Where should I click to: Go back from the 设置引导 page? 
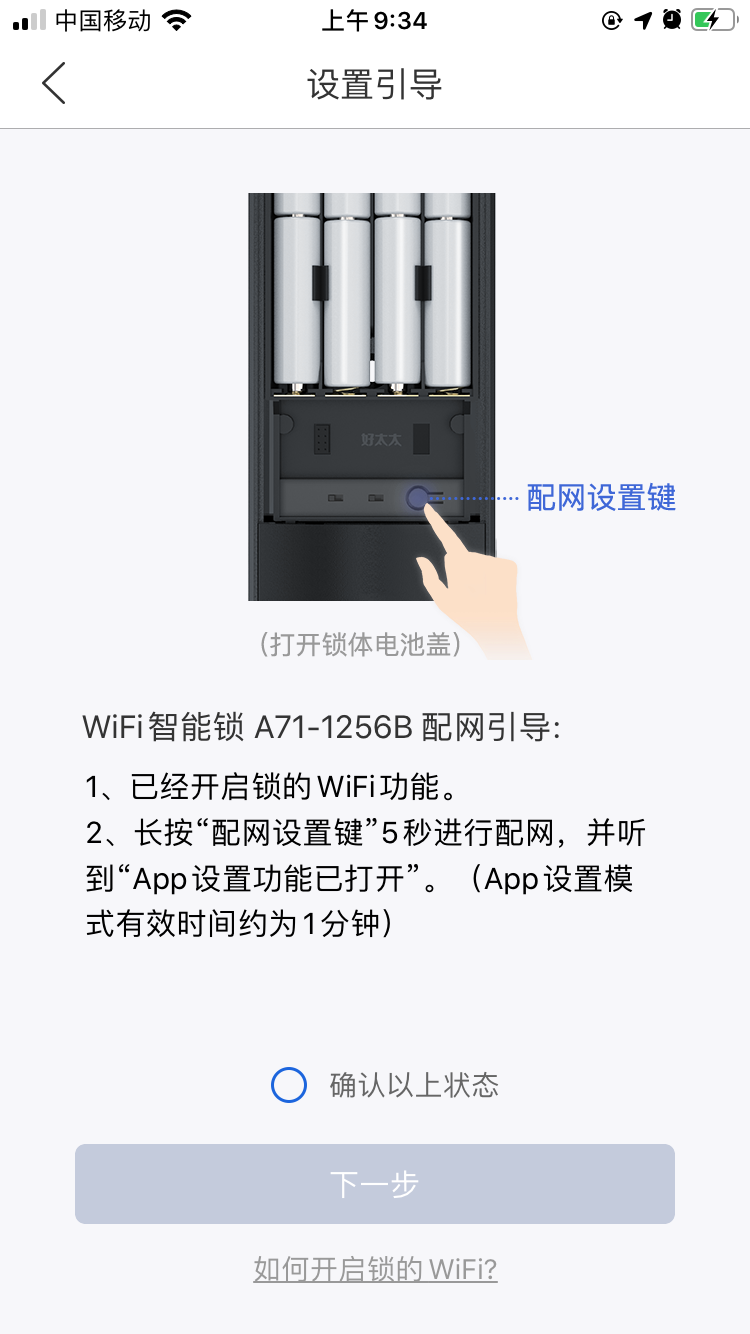coord(54,83)
